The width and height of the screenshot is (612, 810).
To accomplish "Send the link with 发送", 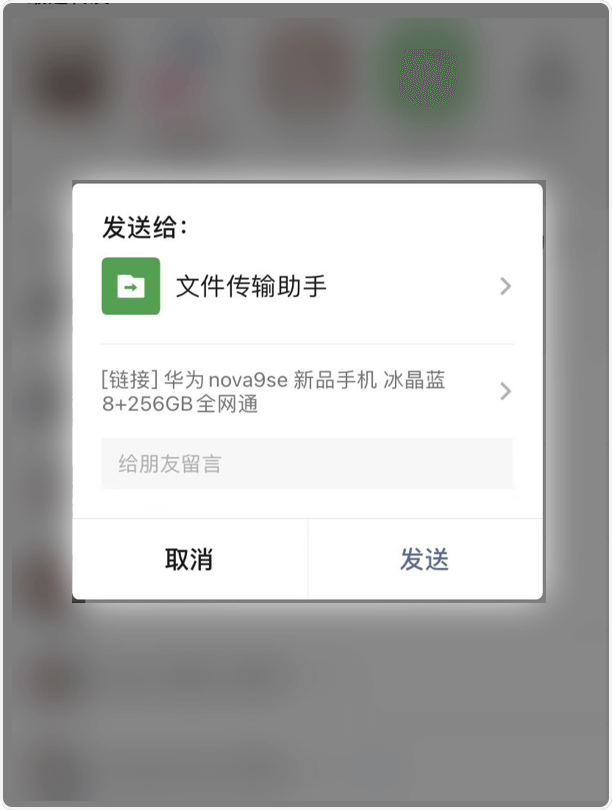I will 425,559.
